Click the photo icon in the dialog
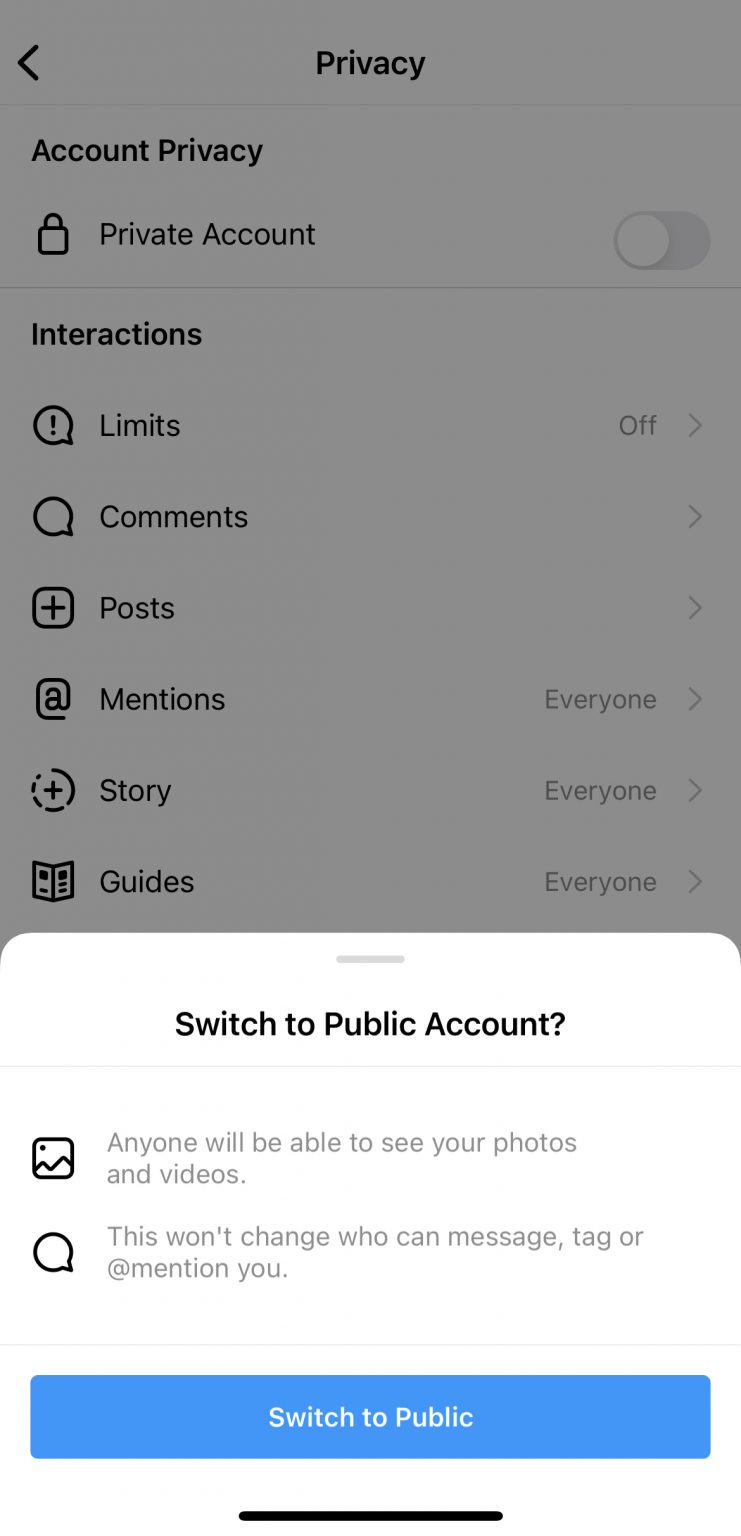The height and width of the screenshot is (1536, 741). pyautogui.click(x=55, y=1158)
